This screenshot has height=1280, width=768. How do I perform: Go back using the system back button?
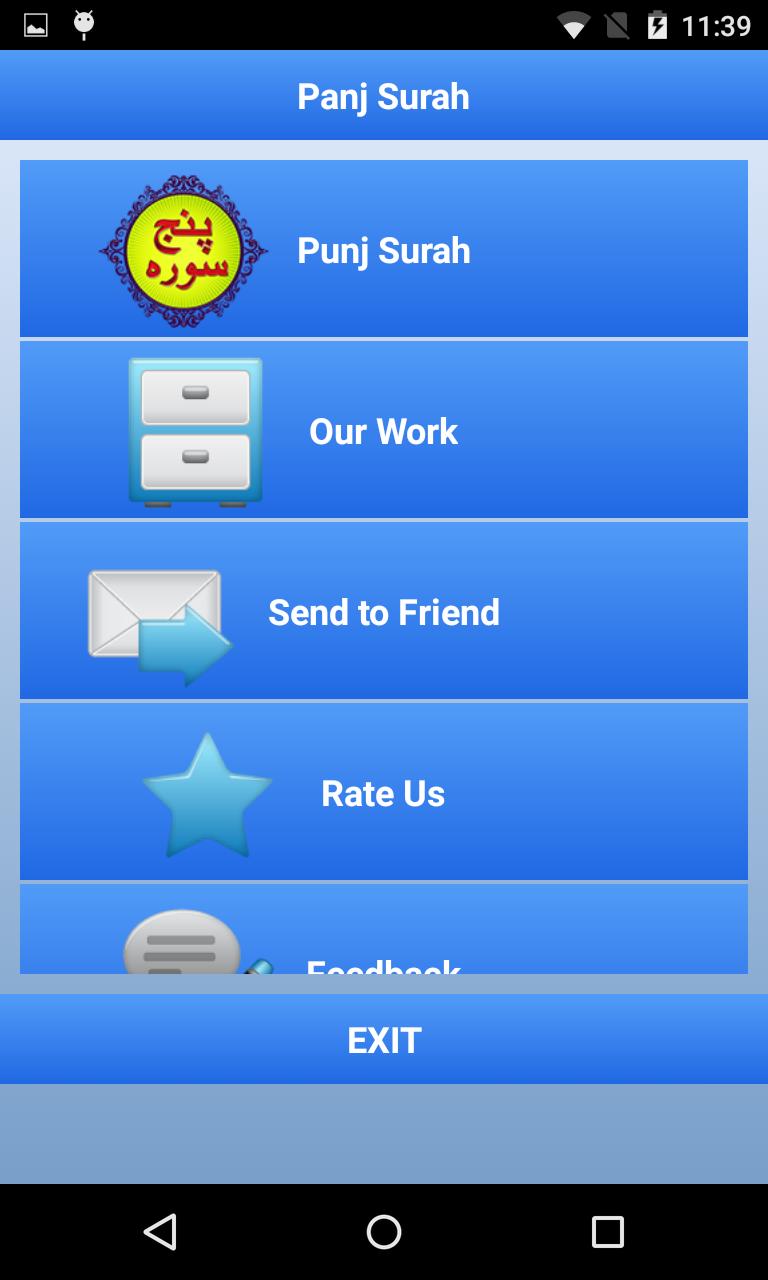(x=160, y=1232)
